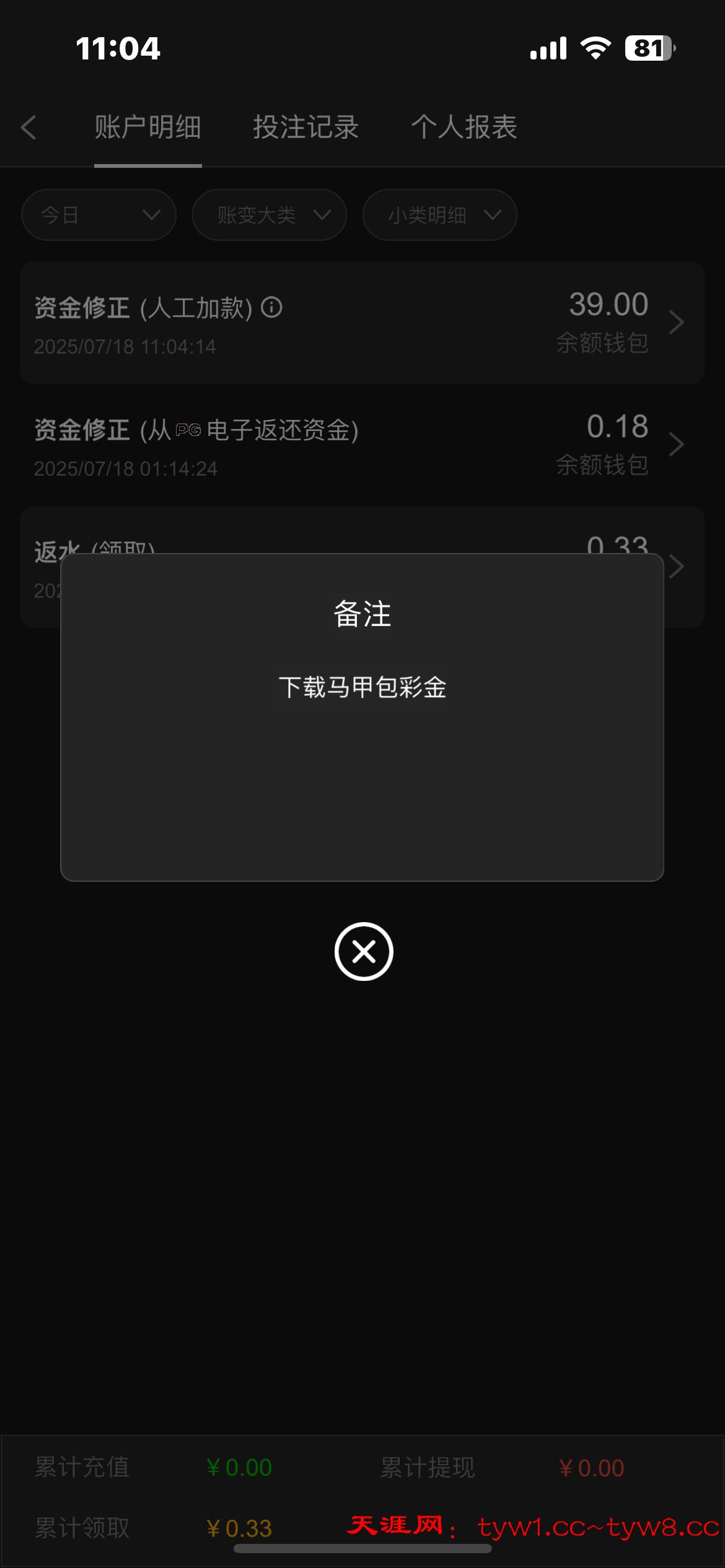Switch to the 个人报表 tab
Image resolution: width=725 pixels, height=1568 pixels.
point(464,128)
